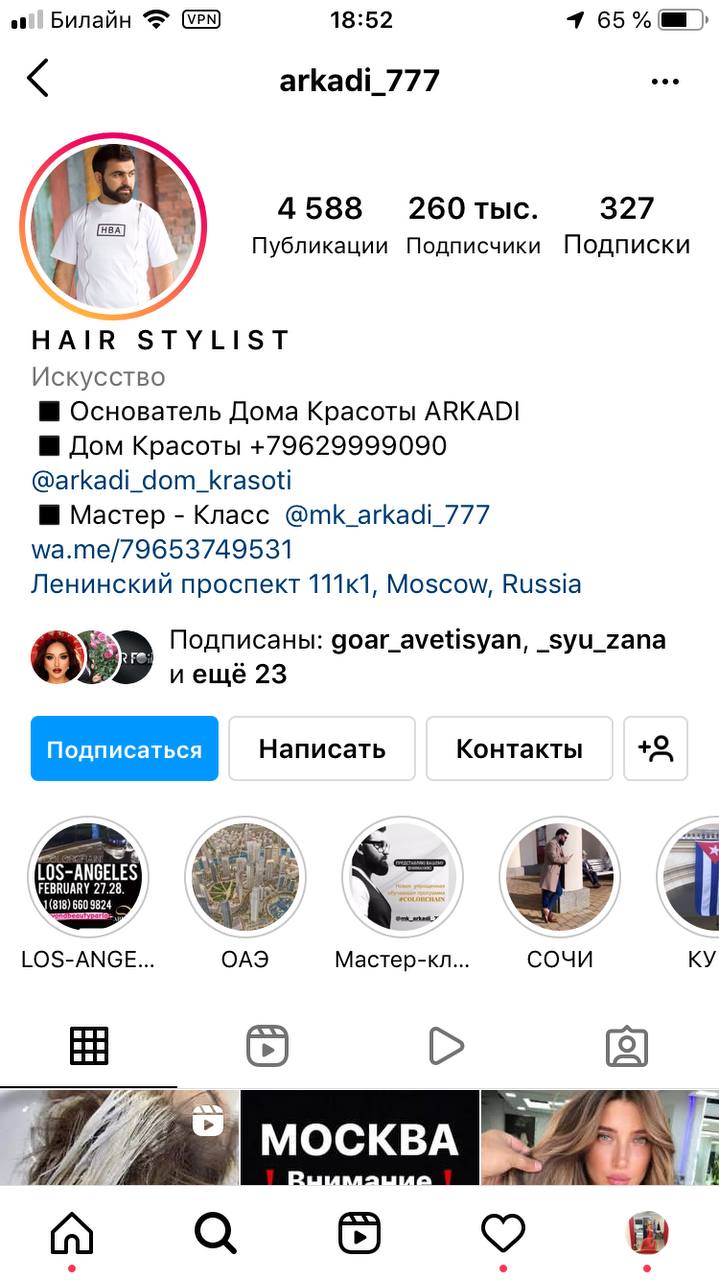This screenshot has width=719, height=1280.
Task: Open the search tab in bottom bar
Action: point(215,1234)
